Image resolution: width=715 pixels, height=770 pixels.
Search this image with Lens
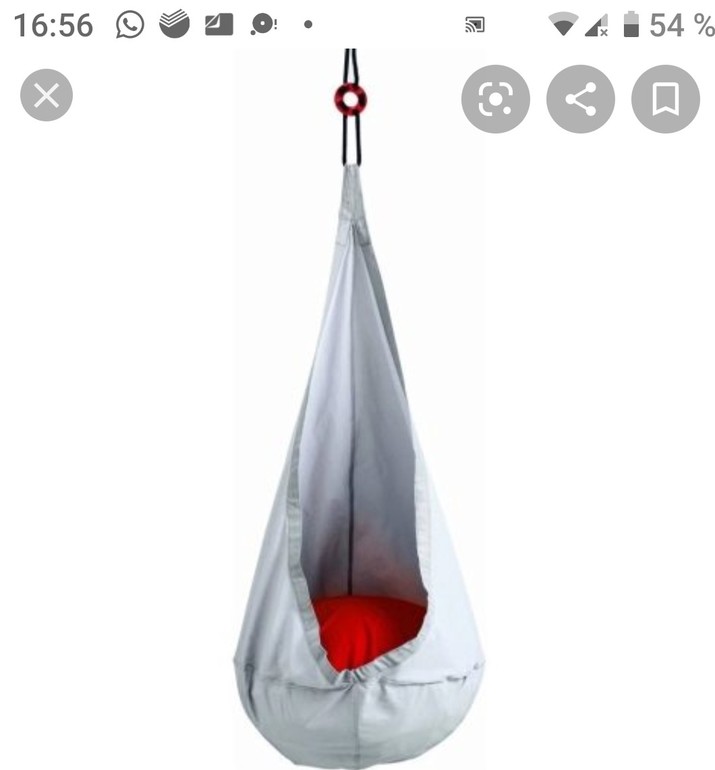495,99
